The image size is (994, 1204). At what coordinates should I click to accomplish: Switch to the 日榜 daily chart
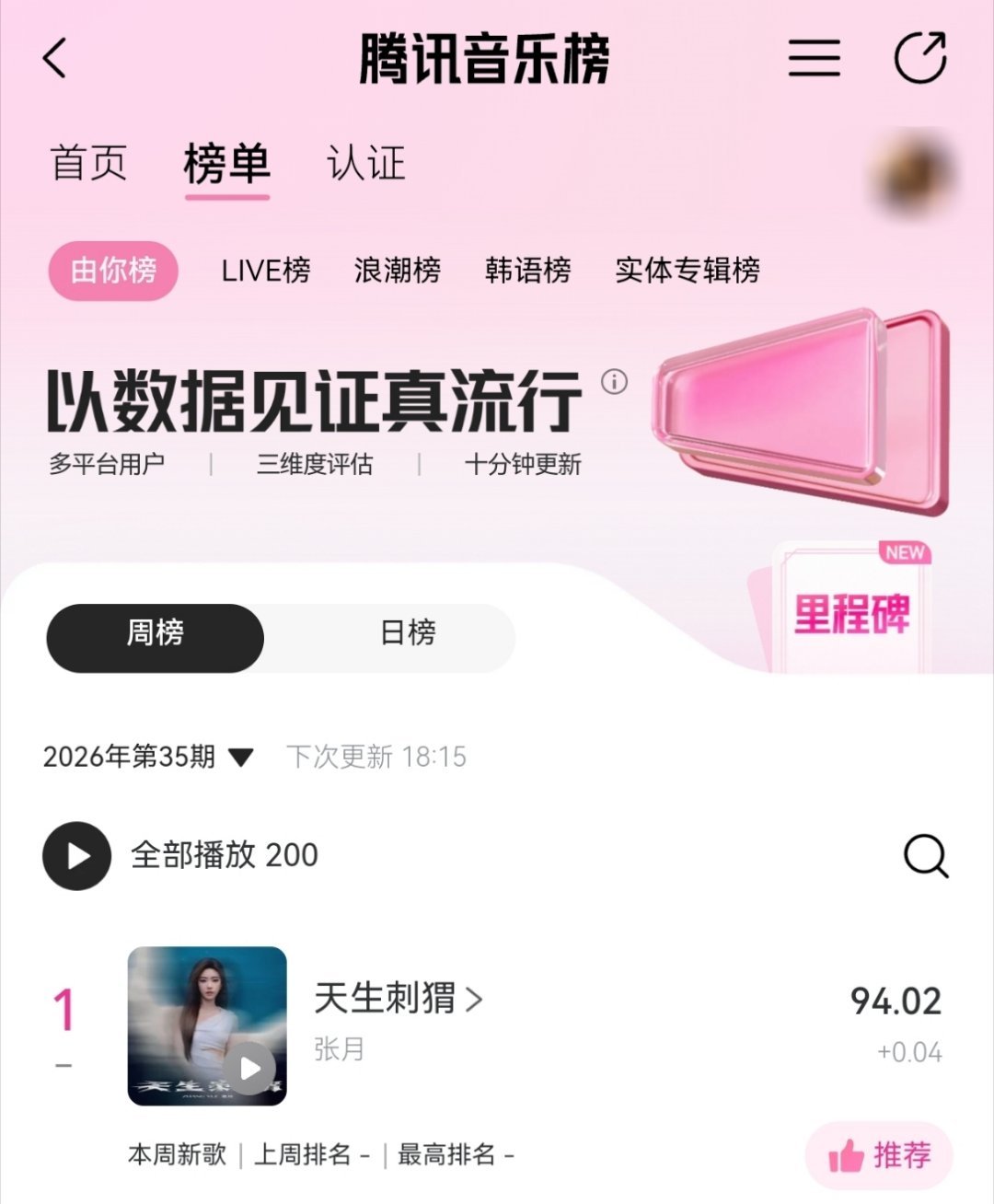tap(408, 633)
